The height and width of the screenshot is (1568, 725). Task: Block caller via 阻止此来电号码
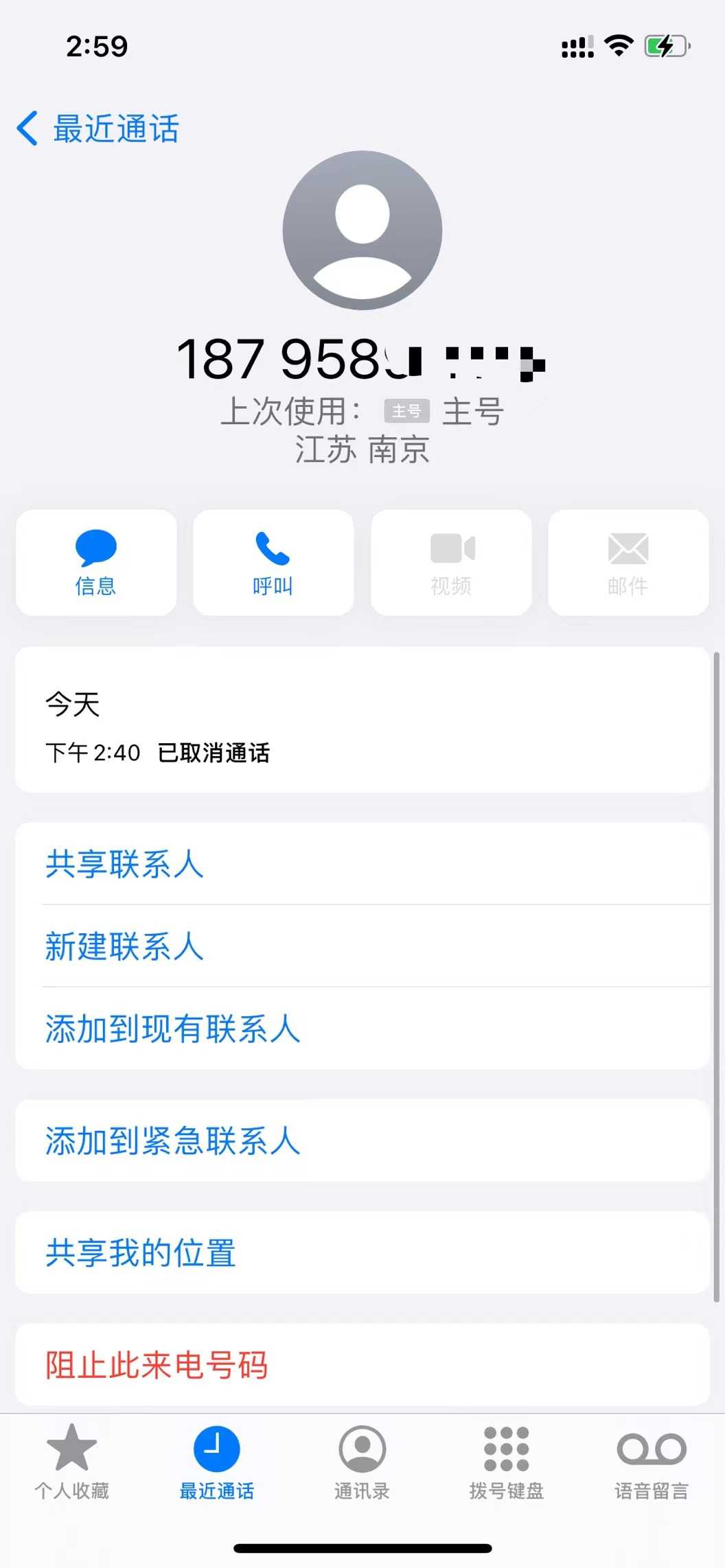[x=157, y=1365]
